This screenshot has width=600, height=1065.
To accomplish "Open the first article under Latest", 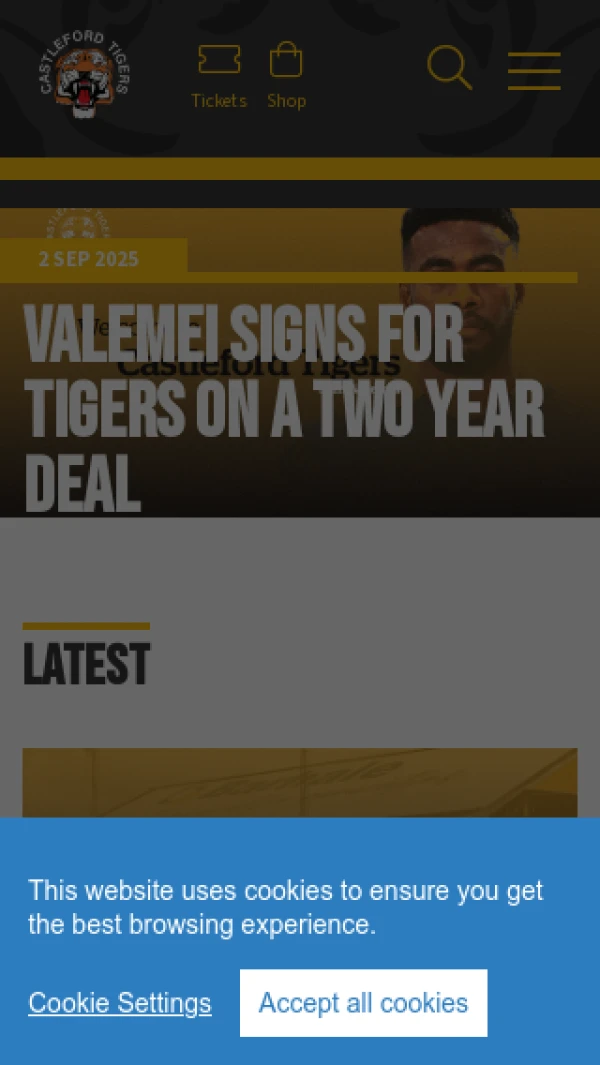I will (300, 783).
